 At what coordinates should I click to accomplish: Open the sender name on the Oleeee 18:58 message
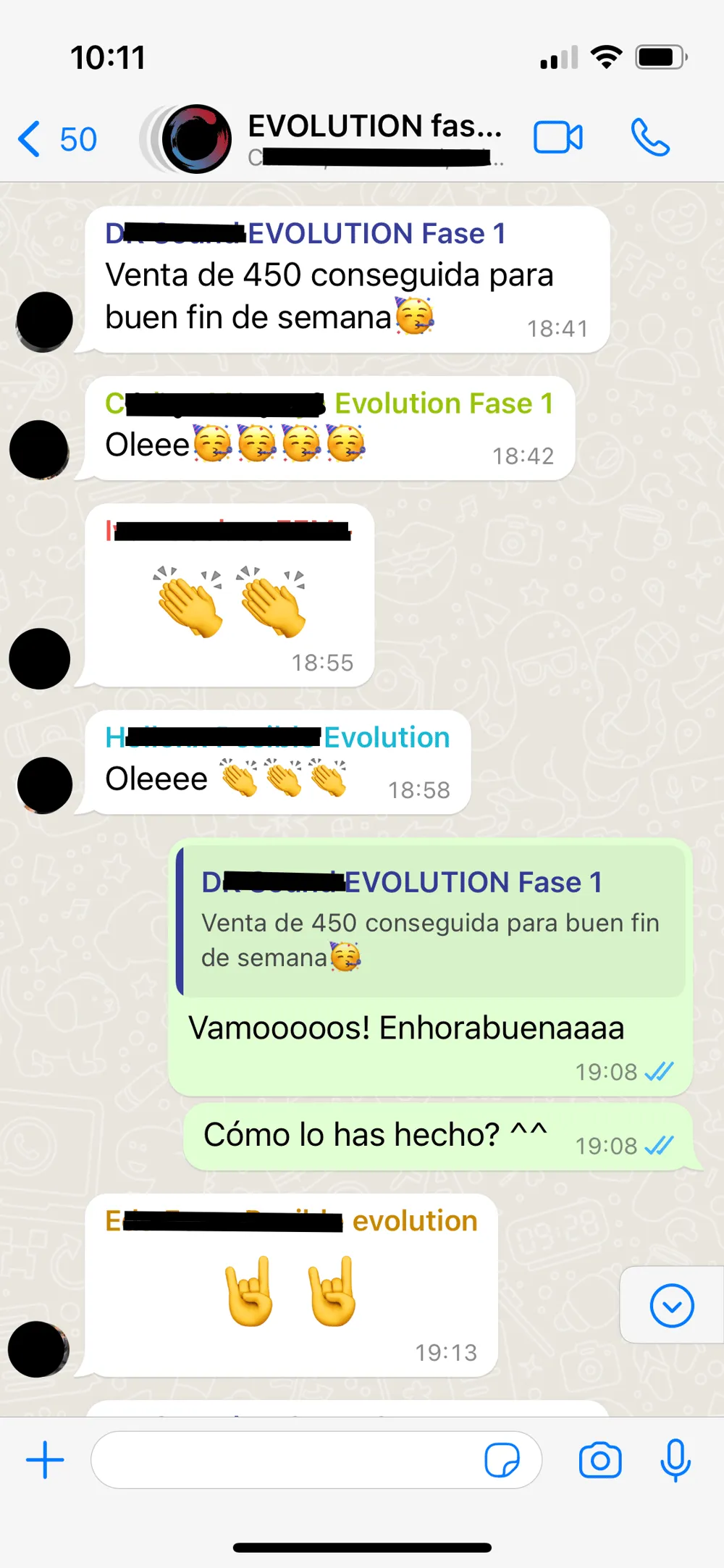click(x=277, y=737)
